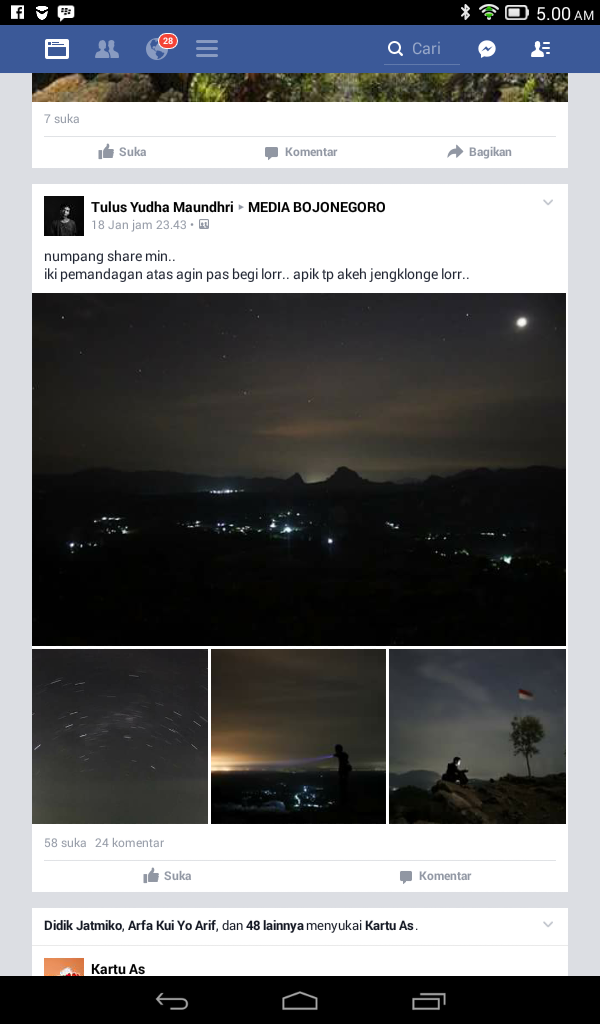Screen dimensions: 600x1024
Task: Like Tulus Yudha Maundhri's post
Action: pyautogui.click(x=167, y=876)
